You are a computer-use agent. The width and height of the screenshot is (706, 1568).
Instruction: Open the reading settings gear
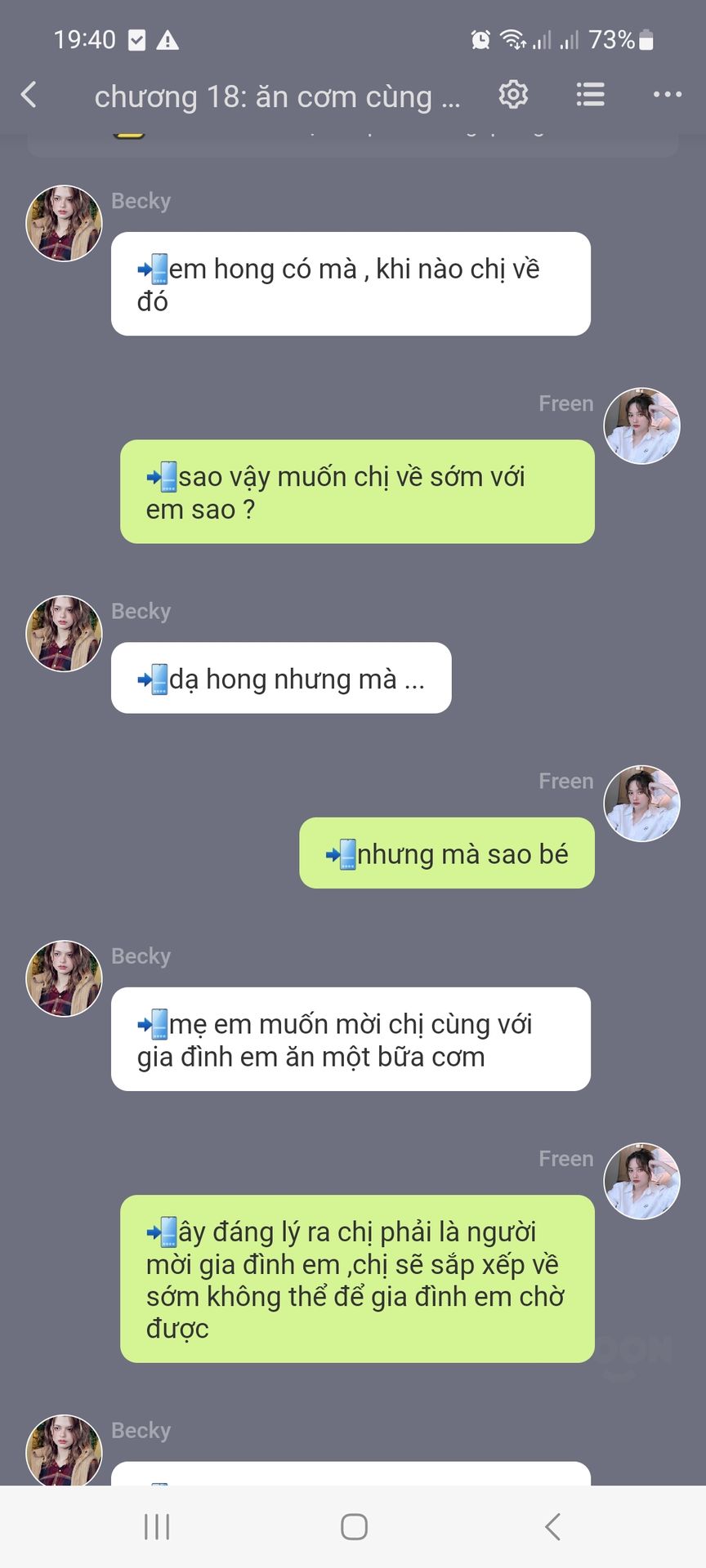pyautogui.click(x=513, y=96)
